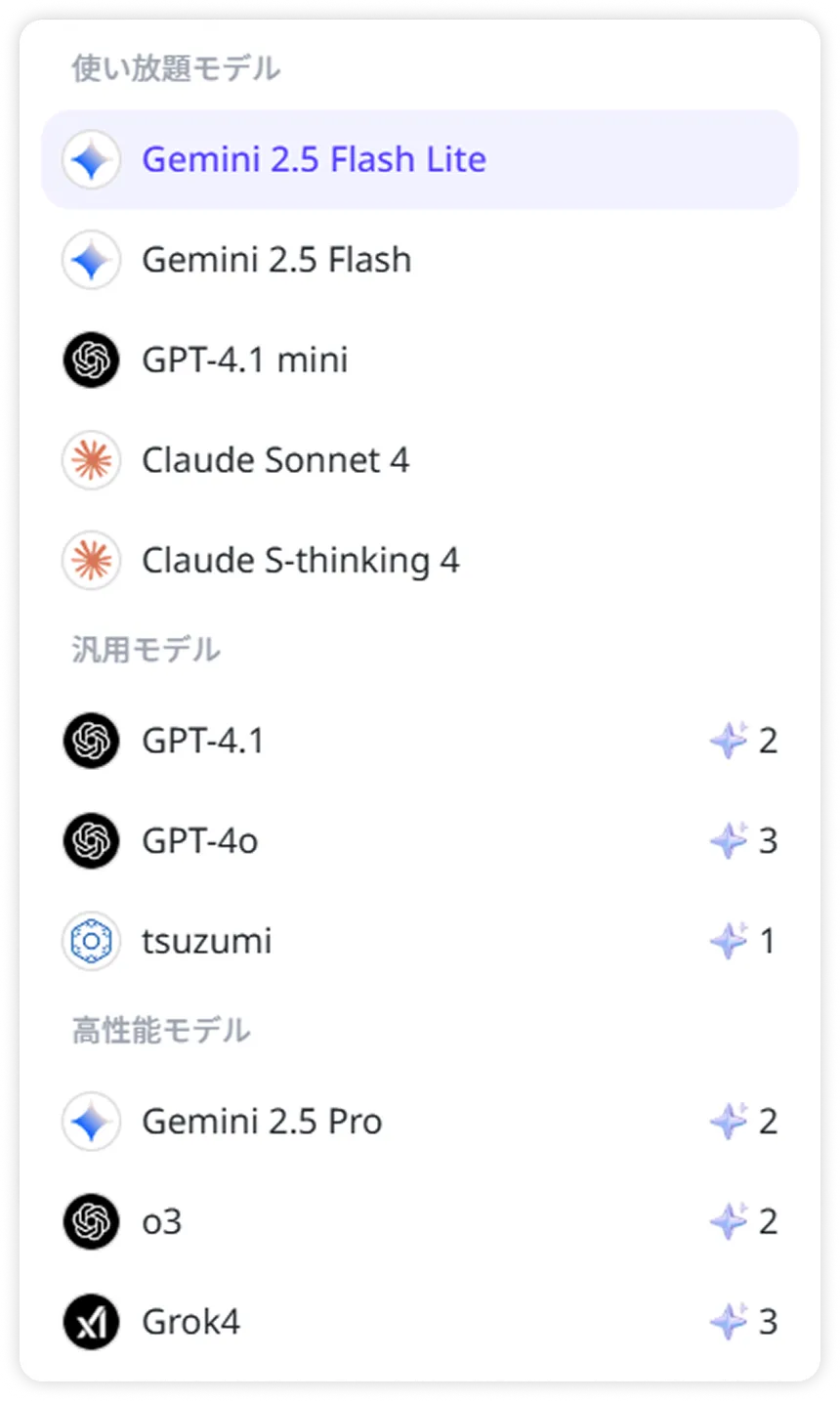This screenshot has height=1401, width=840.
Task: Click the Gemini 2.5 Flash star icon
Action: coord(91,259)
